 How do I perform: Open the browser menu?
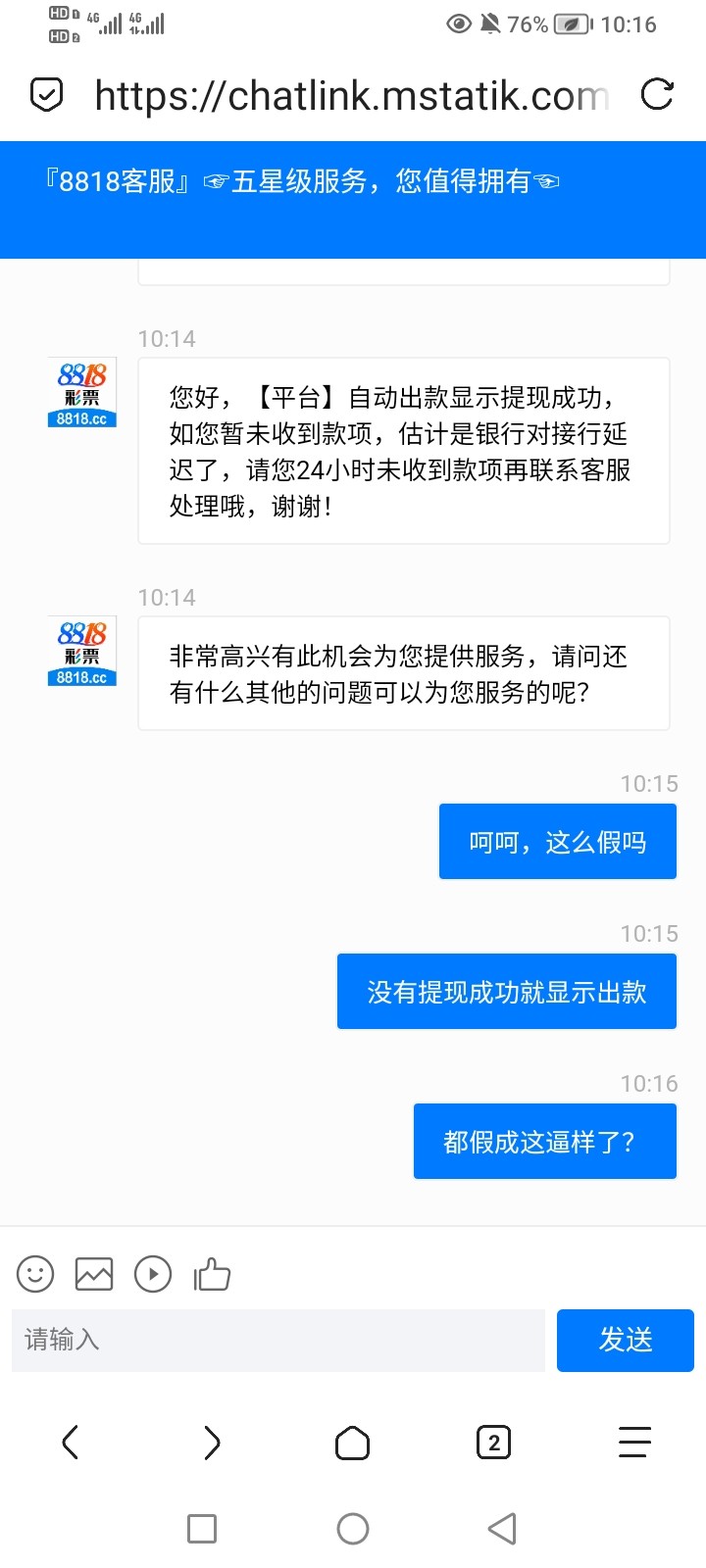(634, 1443)
